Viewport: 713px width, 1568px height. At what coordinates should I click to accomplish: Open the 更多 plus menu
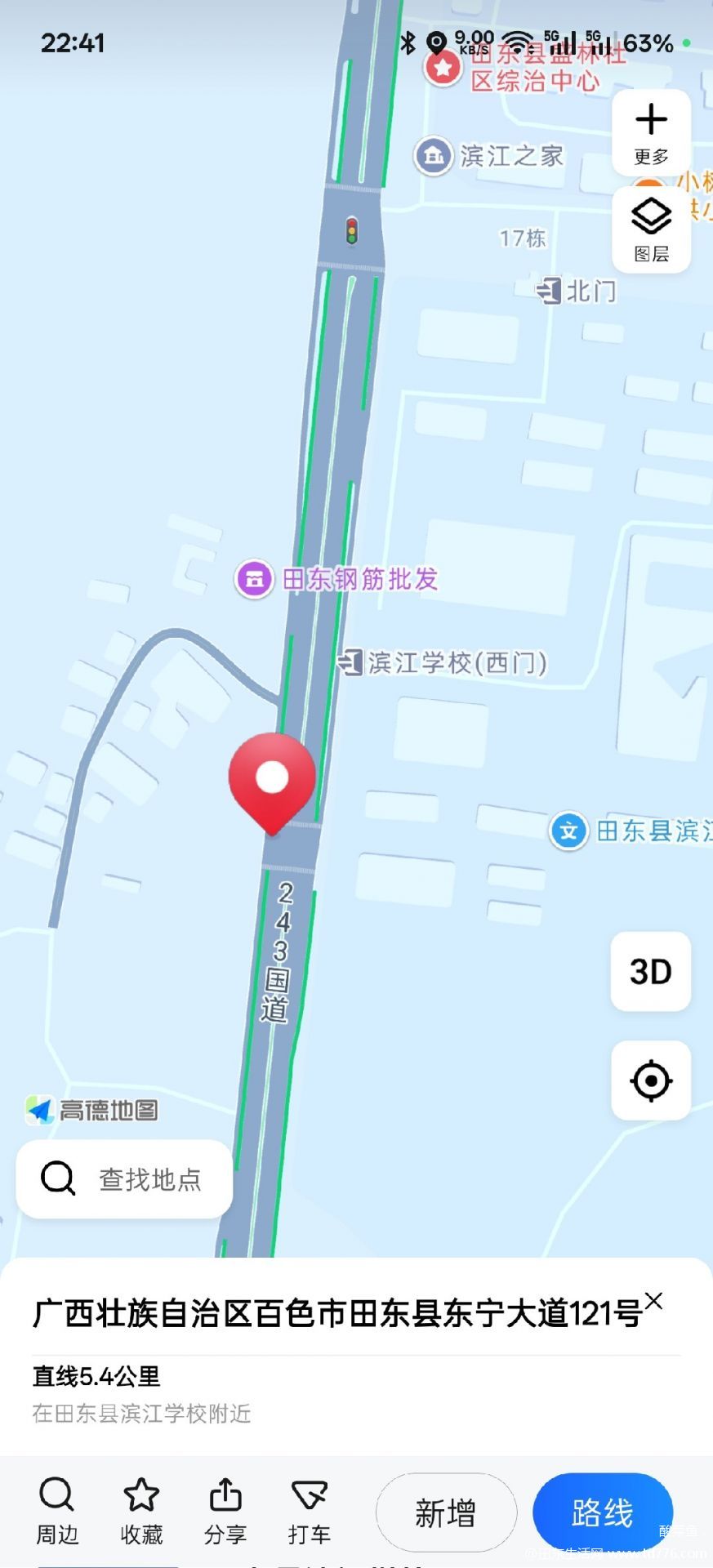click(x=651, y=133)
